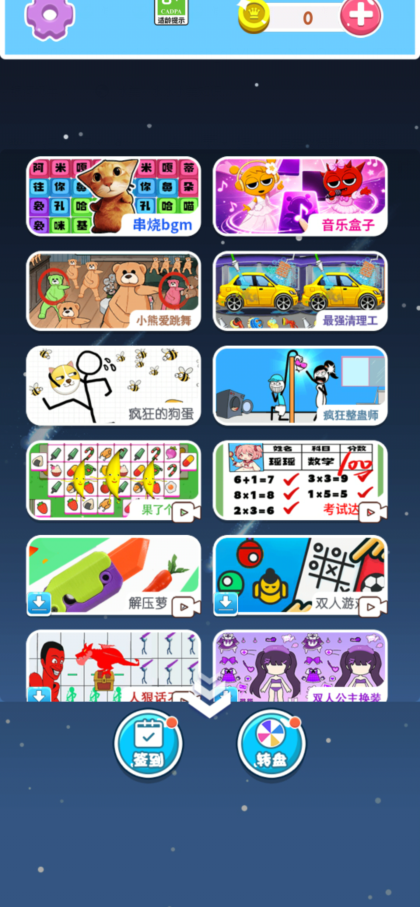Open the 双人公主换装 dress-up game
Image resolution: width=420 pixels, height=907 pixels.
click(x=300, y=666)
